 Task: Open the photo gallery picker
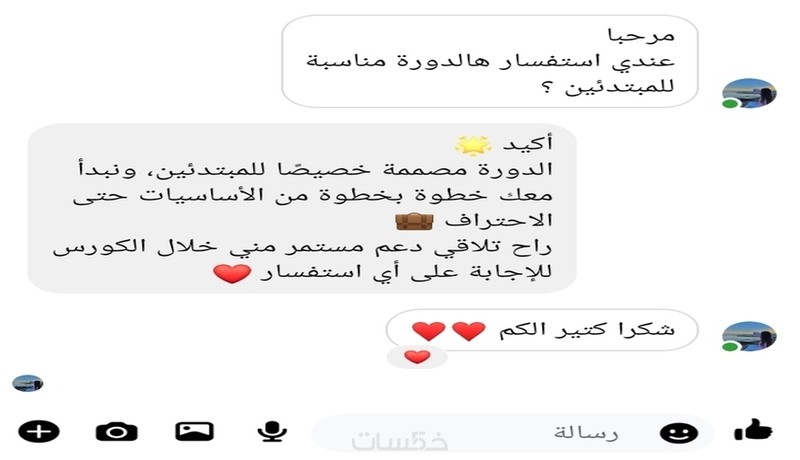click(195, 432)
